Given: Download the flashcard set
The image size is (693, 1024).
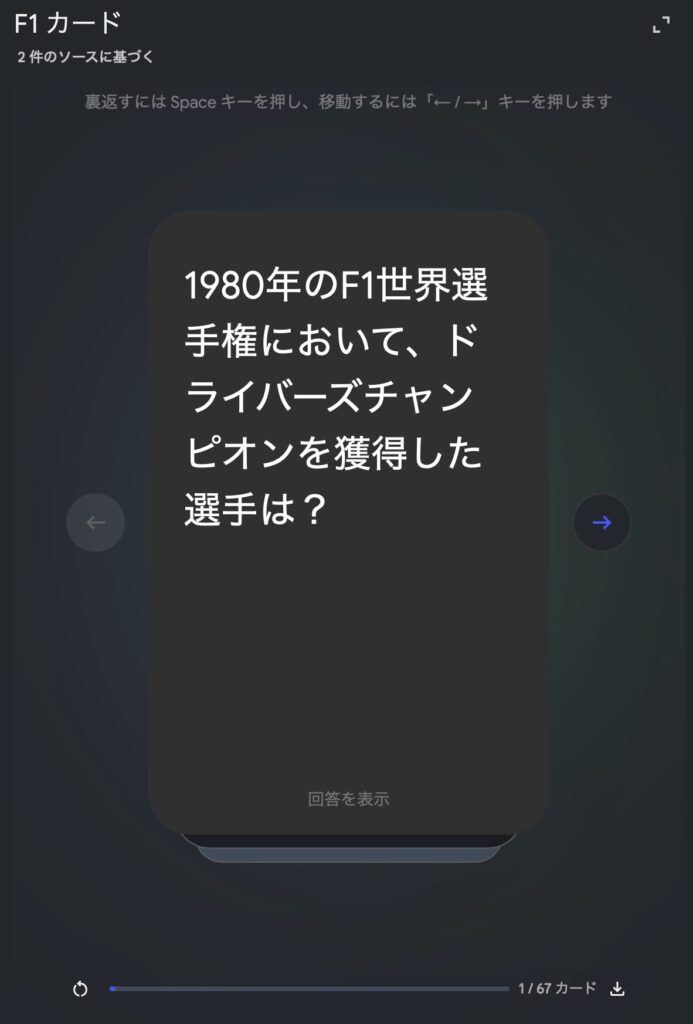Looking at the screenshot, I should tap(617, 989).
